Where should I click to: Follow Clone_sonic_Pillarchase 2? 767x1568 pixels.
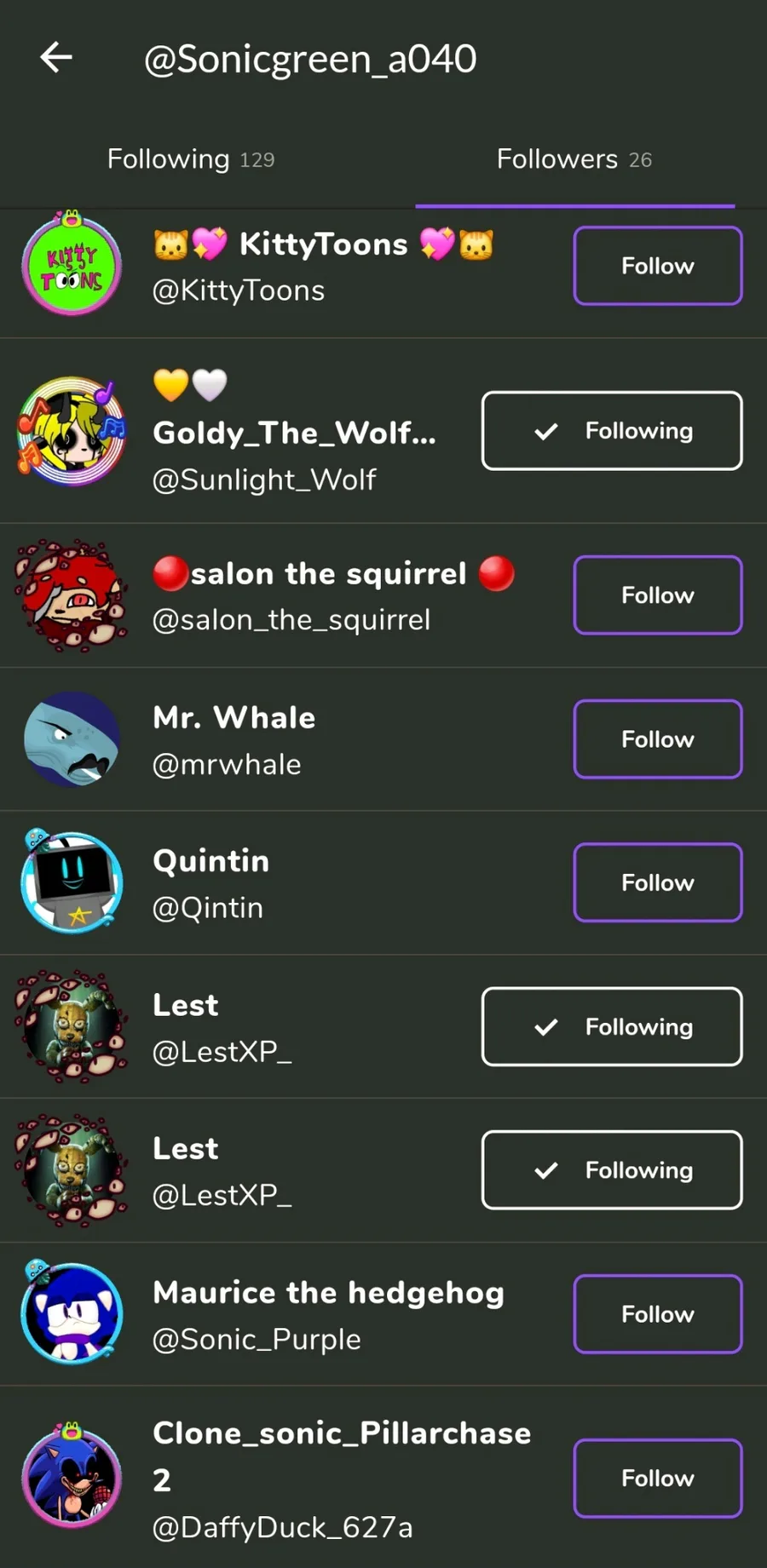tap(657, 1479)
